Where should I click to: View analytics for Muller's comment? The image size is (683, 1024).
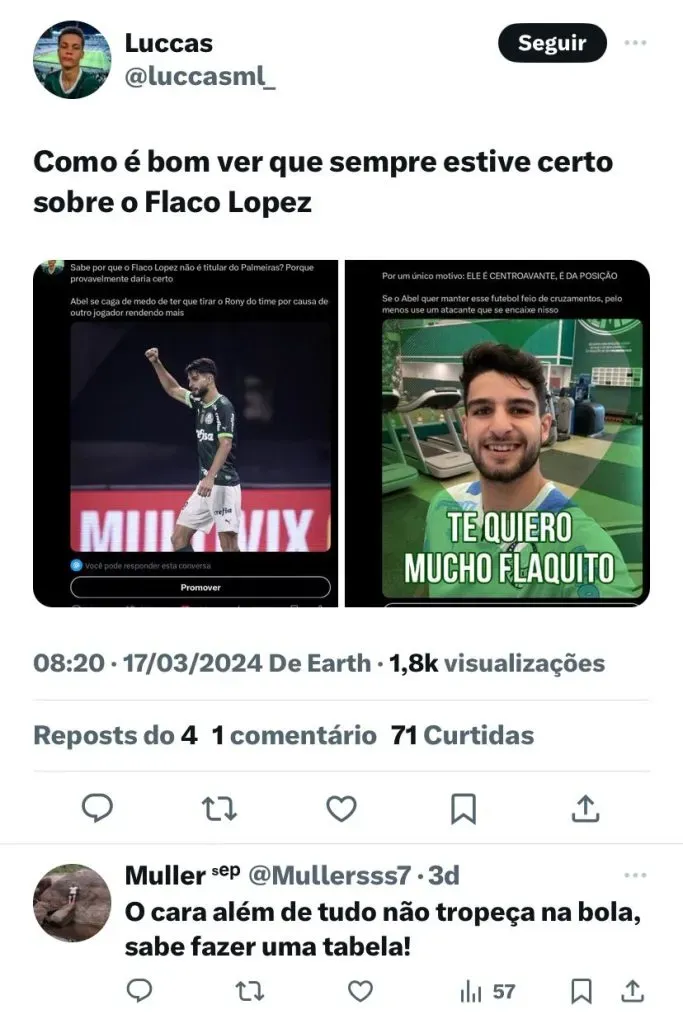click(487, 991)
